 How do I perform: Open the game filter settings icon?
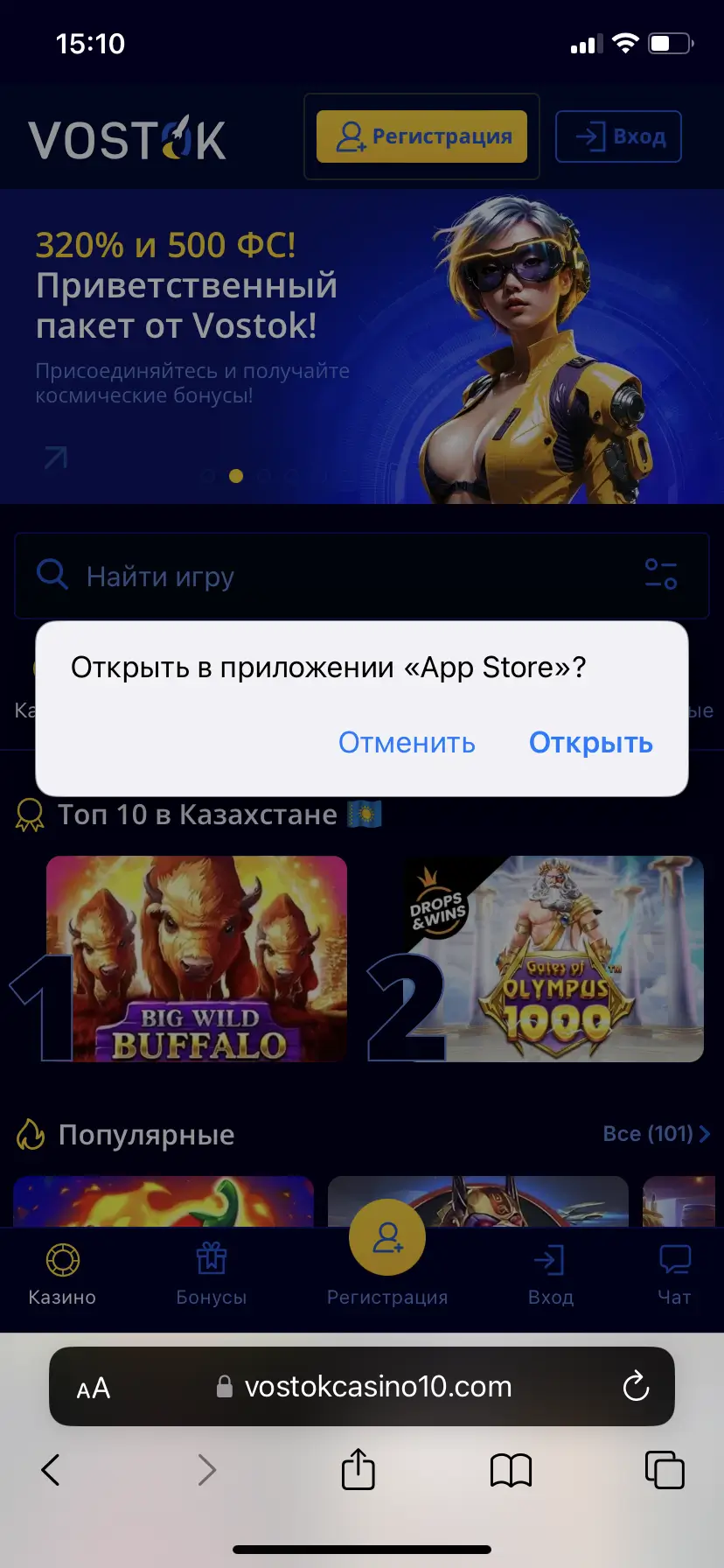pyautogui.click(x=661, y=575)
